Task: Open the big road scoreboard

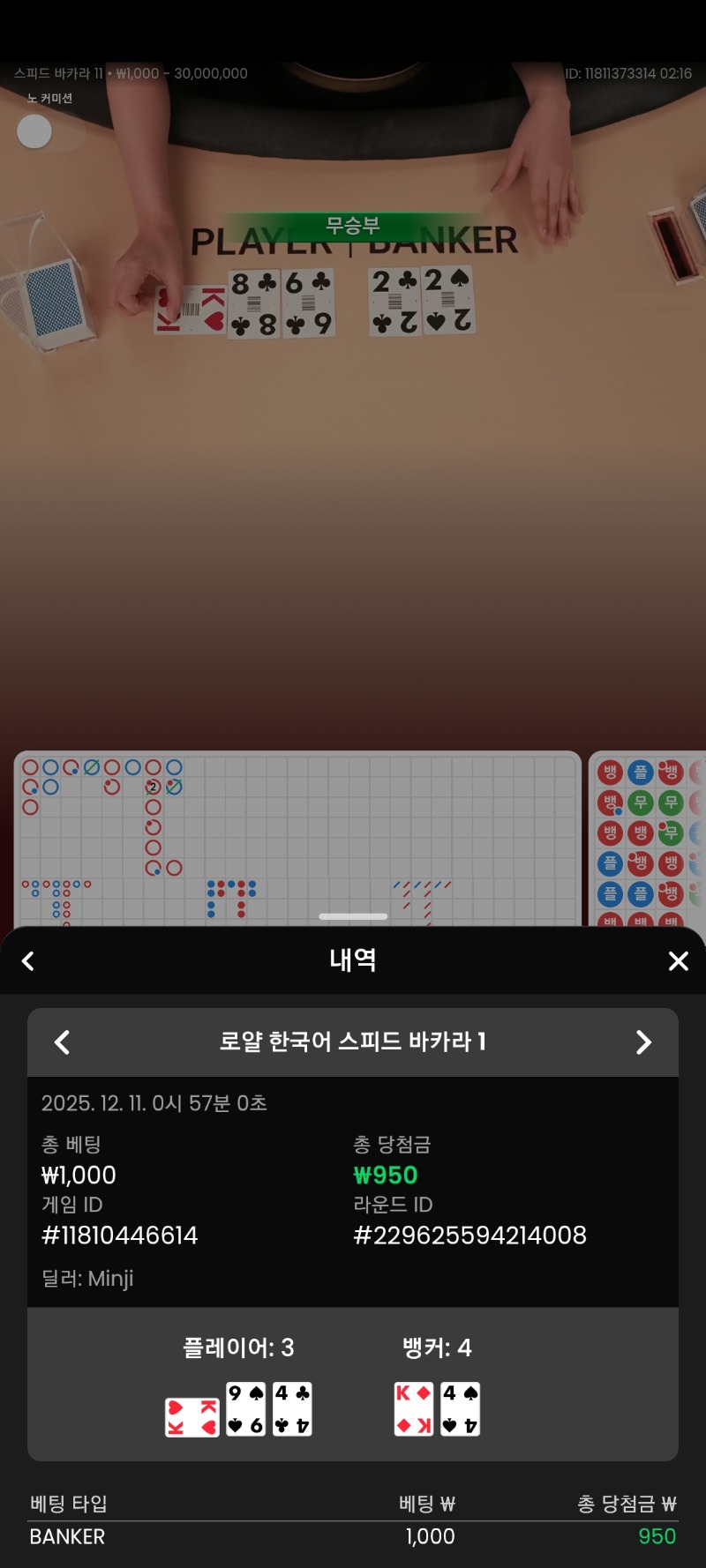Action: pyautogui.click(x=297, y=816)
